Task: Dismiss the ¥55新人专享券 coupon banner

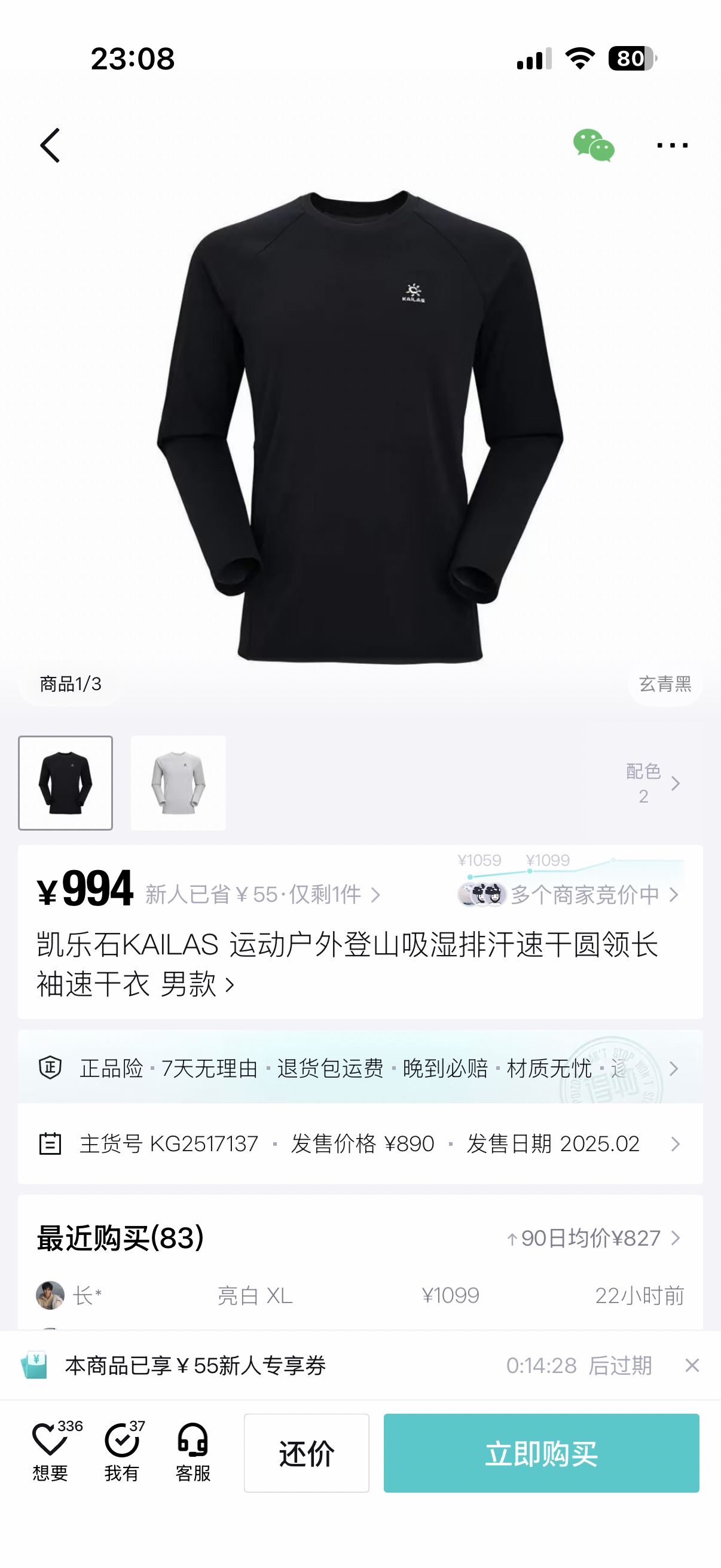Action: (x=692, y=1365)
